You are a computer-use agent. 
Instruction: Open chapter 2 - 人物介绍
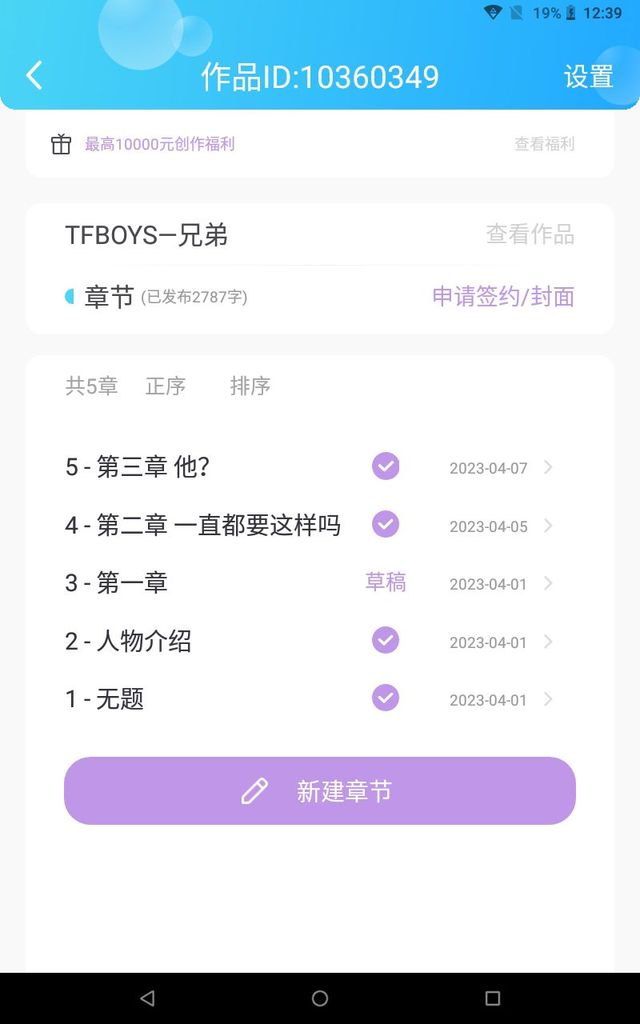[x=310, y=641]
